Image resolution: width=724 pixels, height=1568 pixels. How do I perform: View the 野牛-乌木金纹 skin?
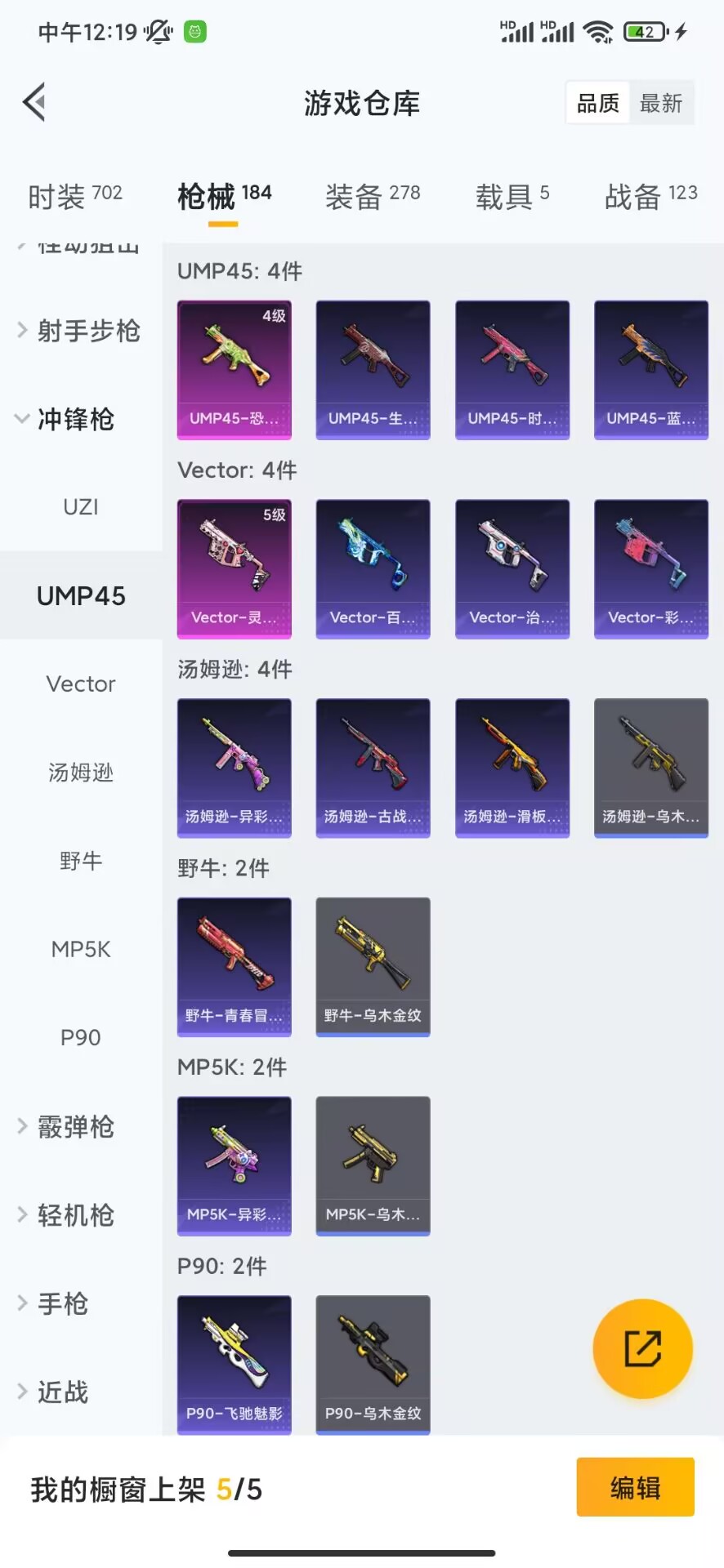click(x=373, y=967)
